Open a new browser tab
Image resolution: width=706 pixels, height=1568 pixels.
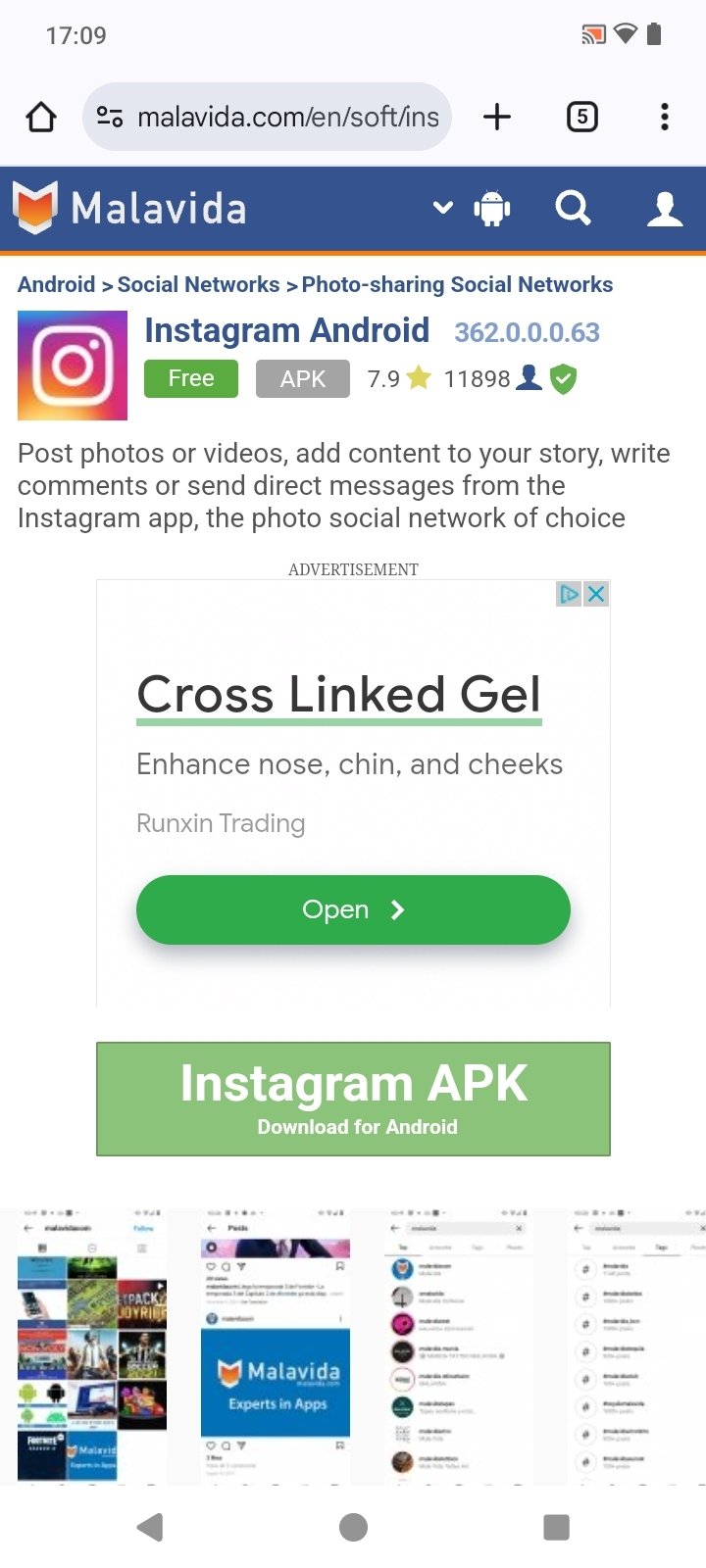497,118
